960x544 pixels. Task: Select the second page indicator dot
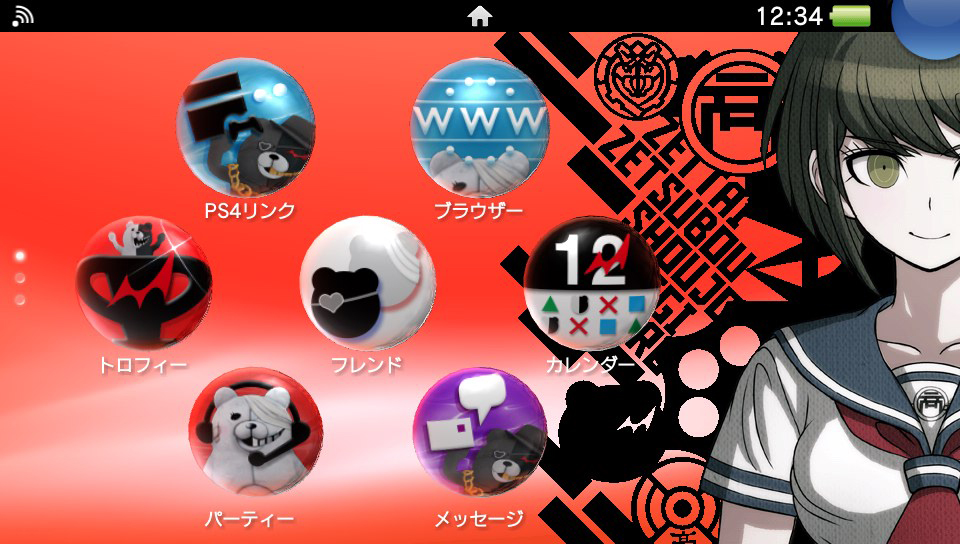tap(20, 278)
